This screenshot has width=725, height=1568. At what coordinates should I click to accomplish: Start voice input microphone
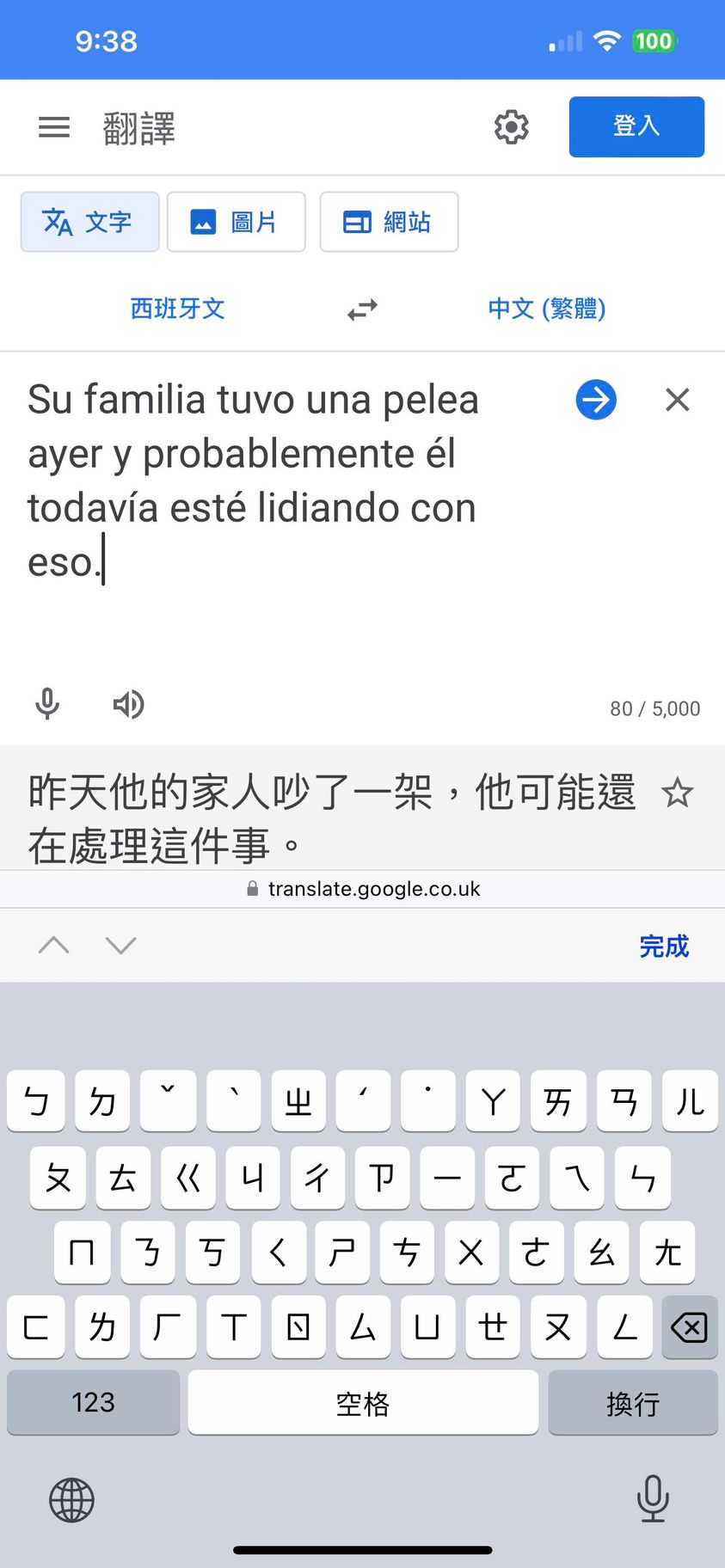(47, 704)
